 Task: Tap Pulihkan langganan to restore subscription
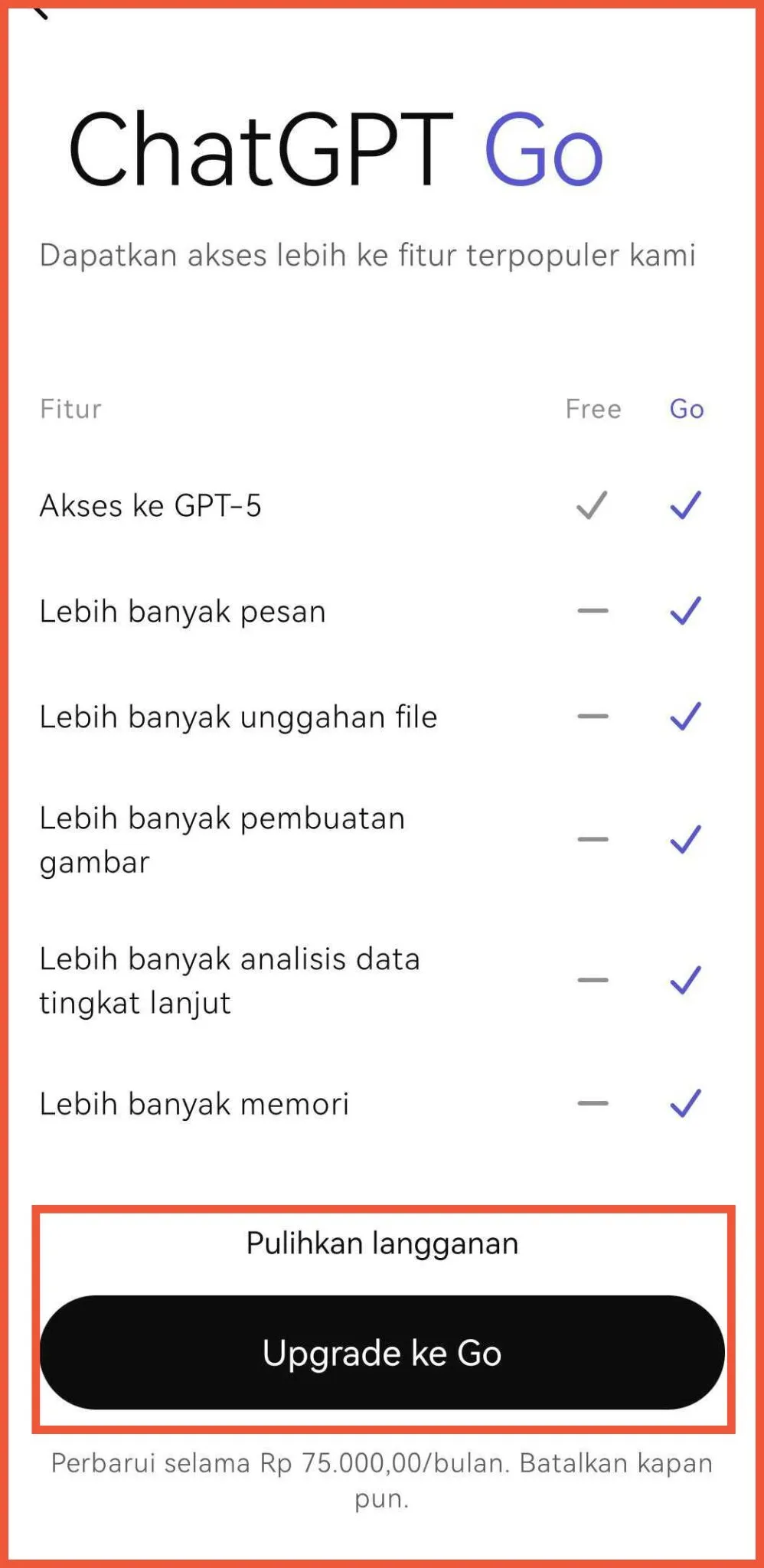pyautogui.click(x=382, y=1244)
